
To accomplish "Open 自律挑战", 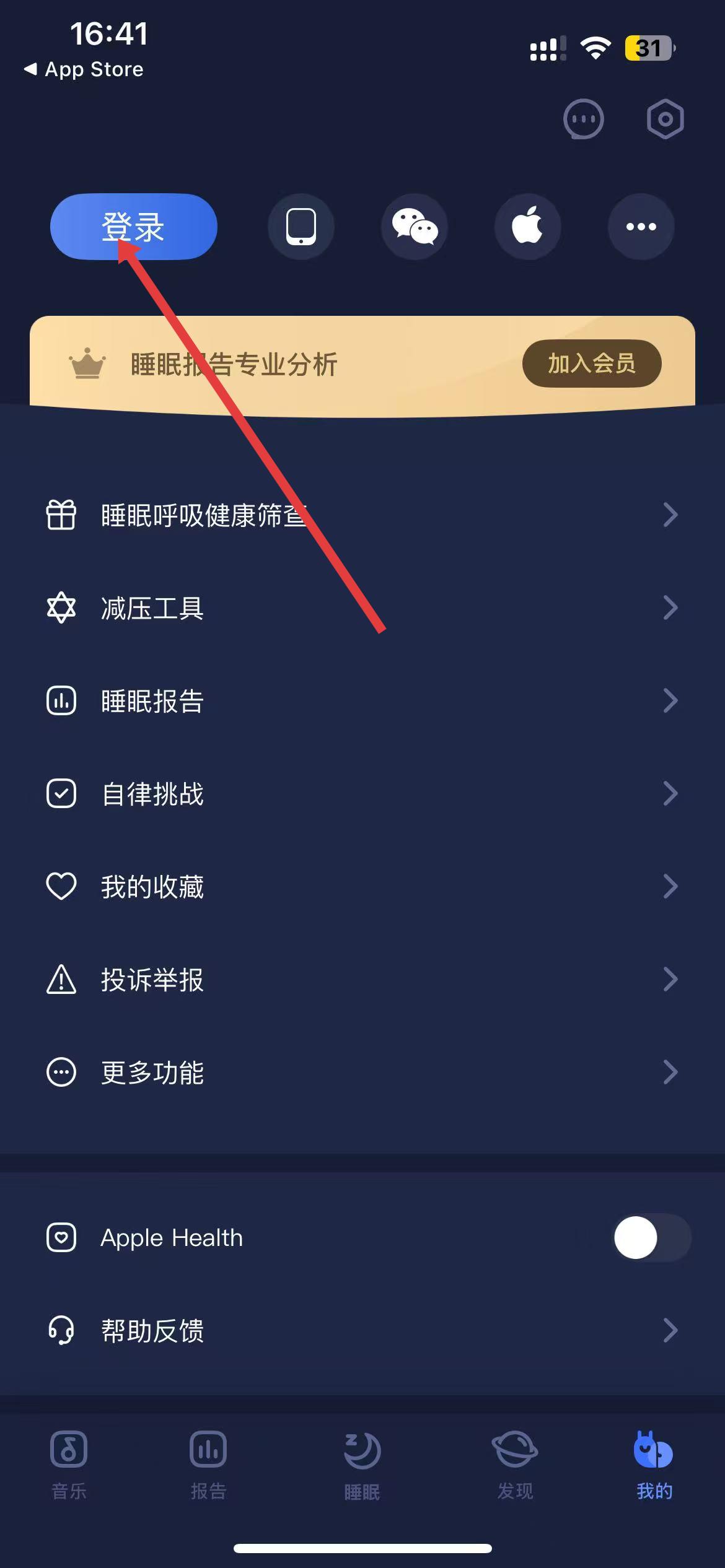I will click(362, 793).
